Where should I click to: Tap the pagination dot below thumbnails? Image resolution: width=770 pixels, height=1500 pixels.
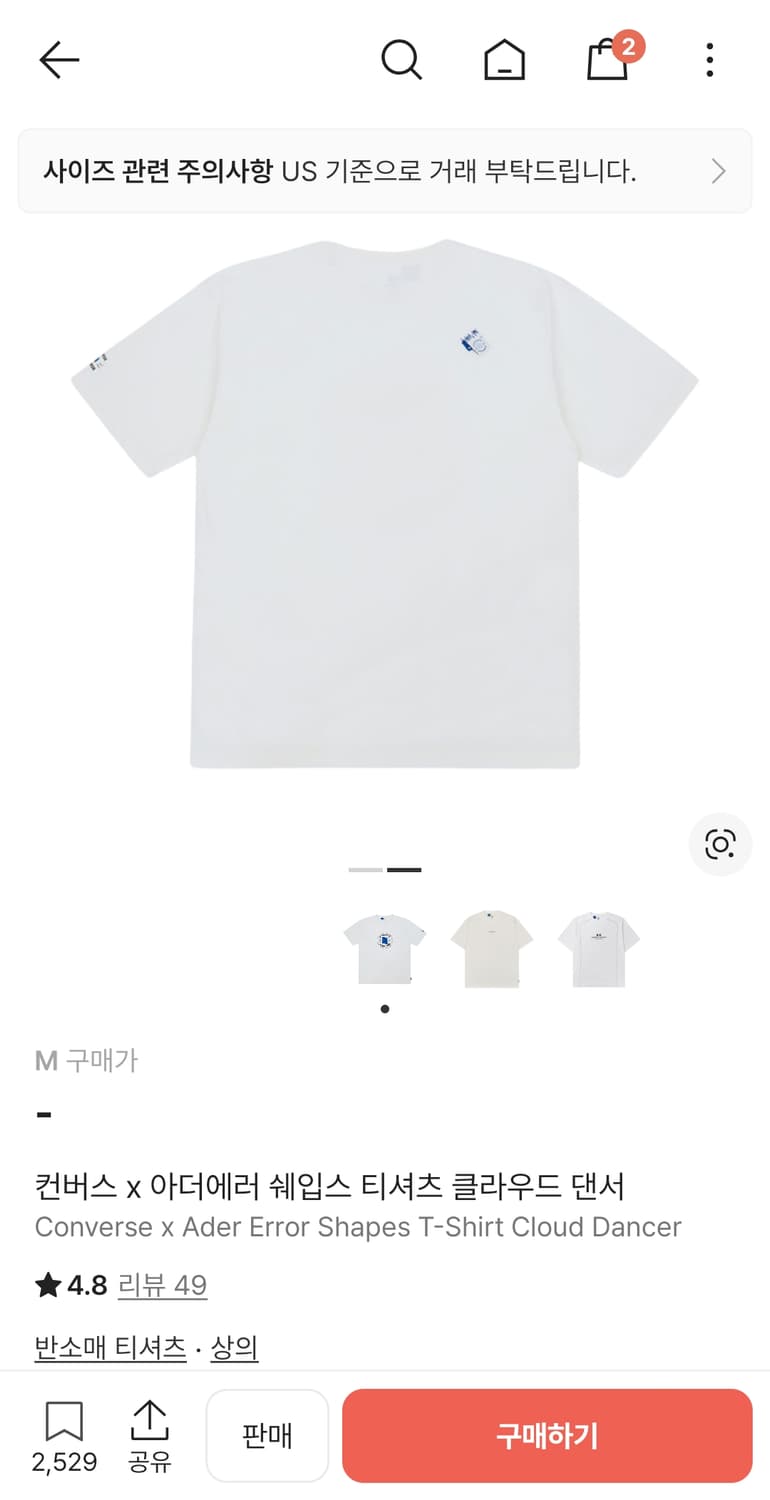coord(384,1009)
